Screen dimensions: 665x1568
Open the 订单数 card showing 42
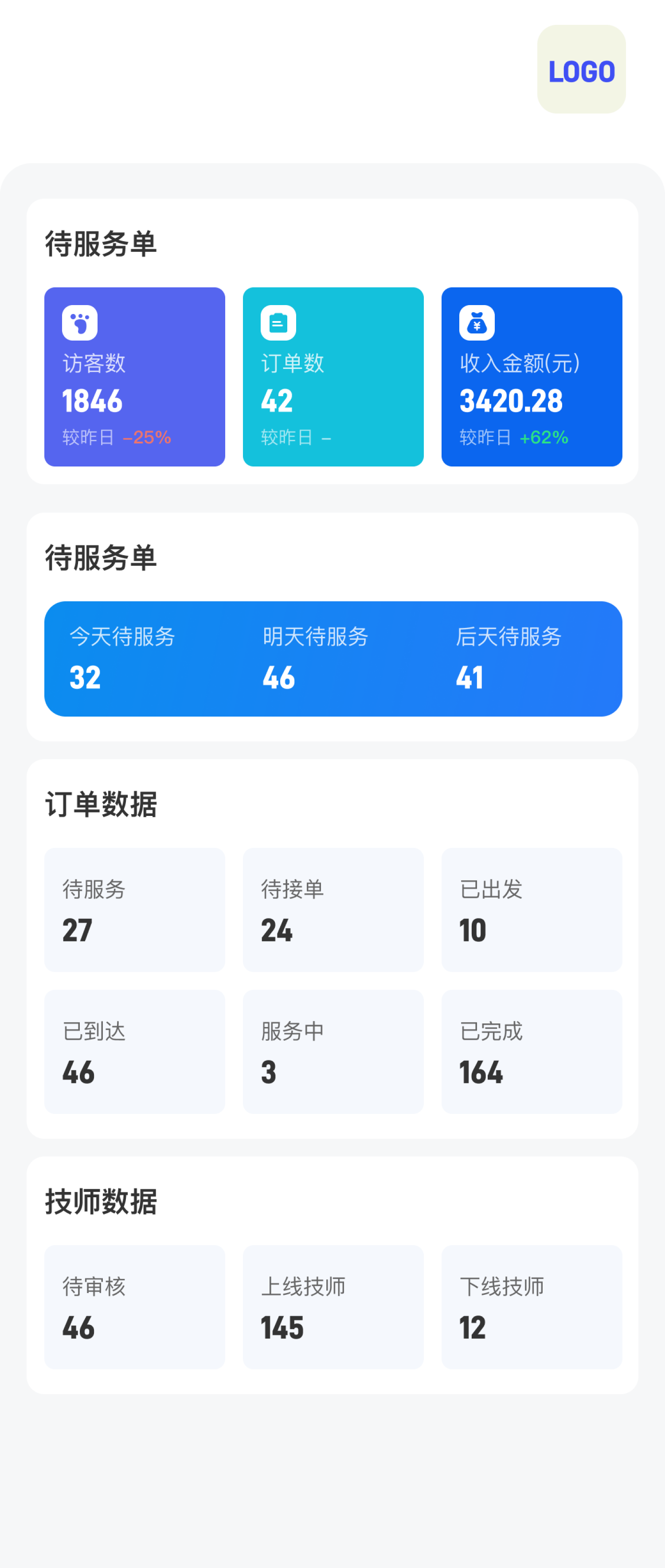[333, 377]
